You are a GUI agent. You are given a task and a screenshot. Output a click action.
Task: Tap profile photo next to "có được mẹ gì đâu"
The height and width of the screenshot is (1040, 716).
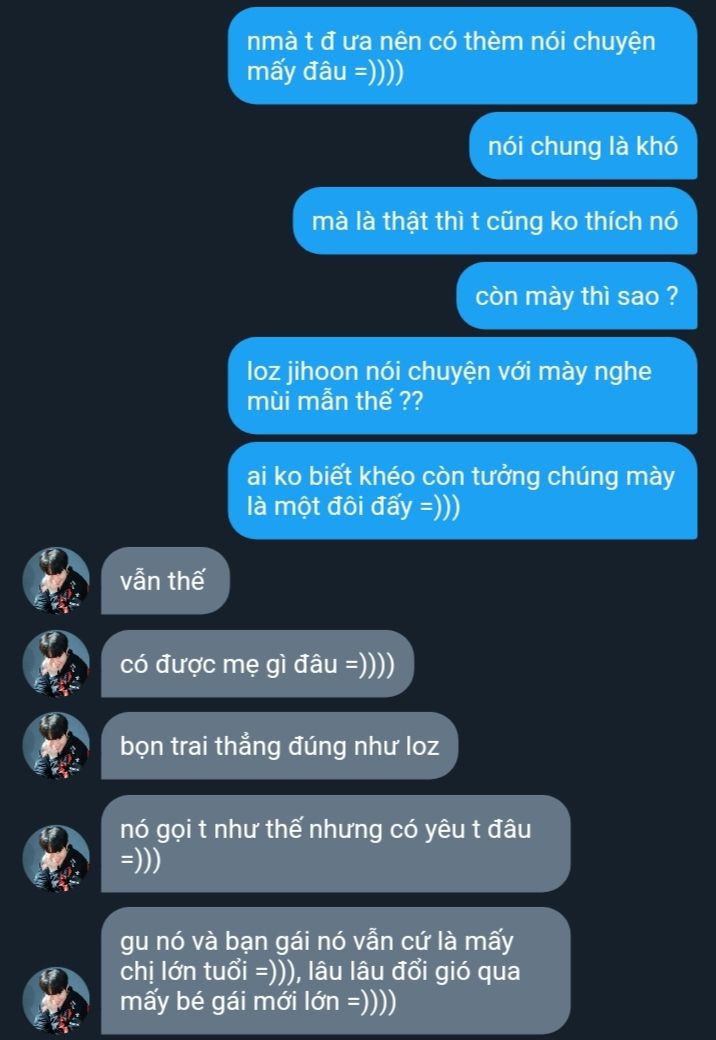pos(56,663)
